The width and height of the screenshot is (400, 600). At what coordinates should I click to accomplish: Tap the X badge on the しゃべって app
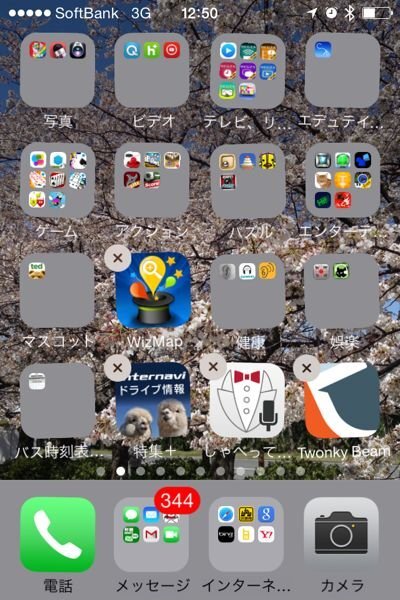[213, 367]
